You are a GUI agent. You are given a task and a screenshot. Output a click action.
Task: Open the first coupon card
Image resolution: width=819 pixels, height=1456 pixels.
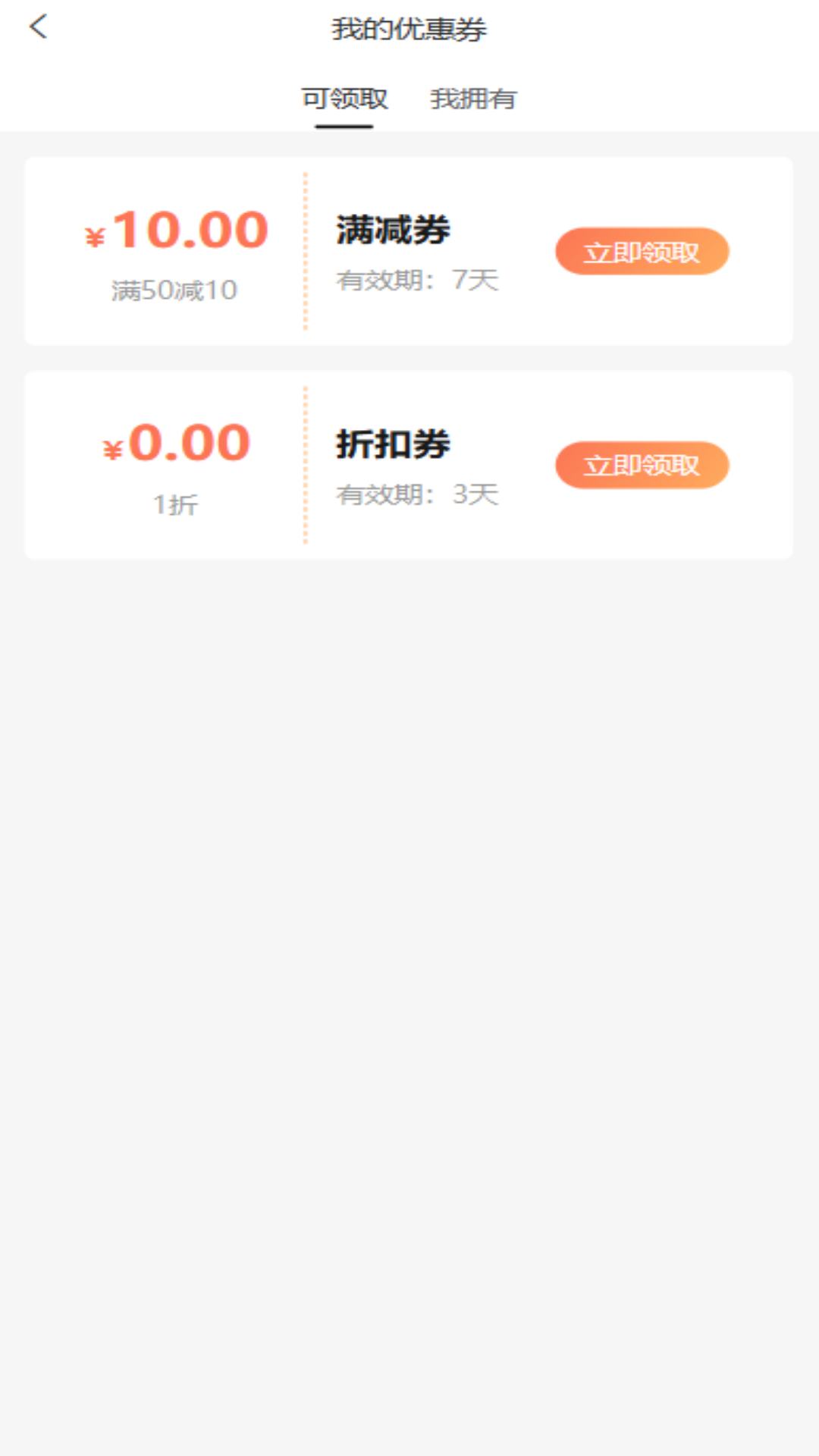click(x=409, y=250)
